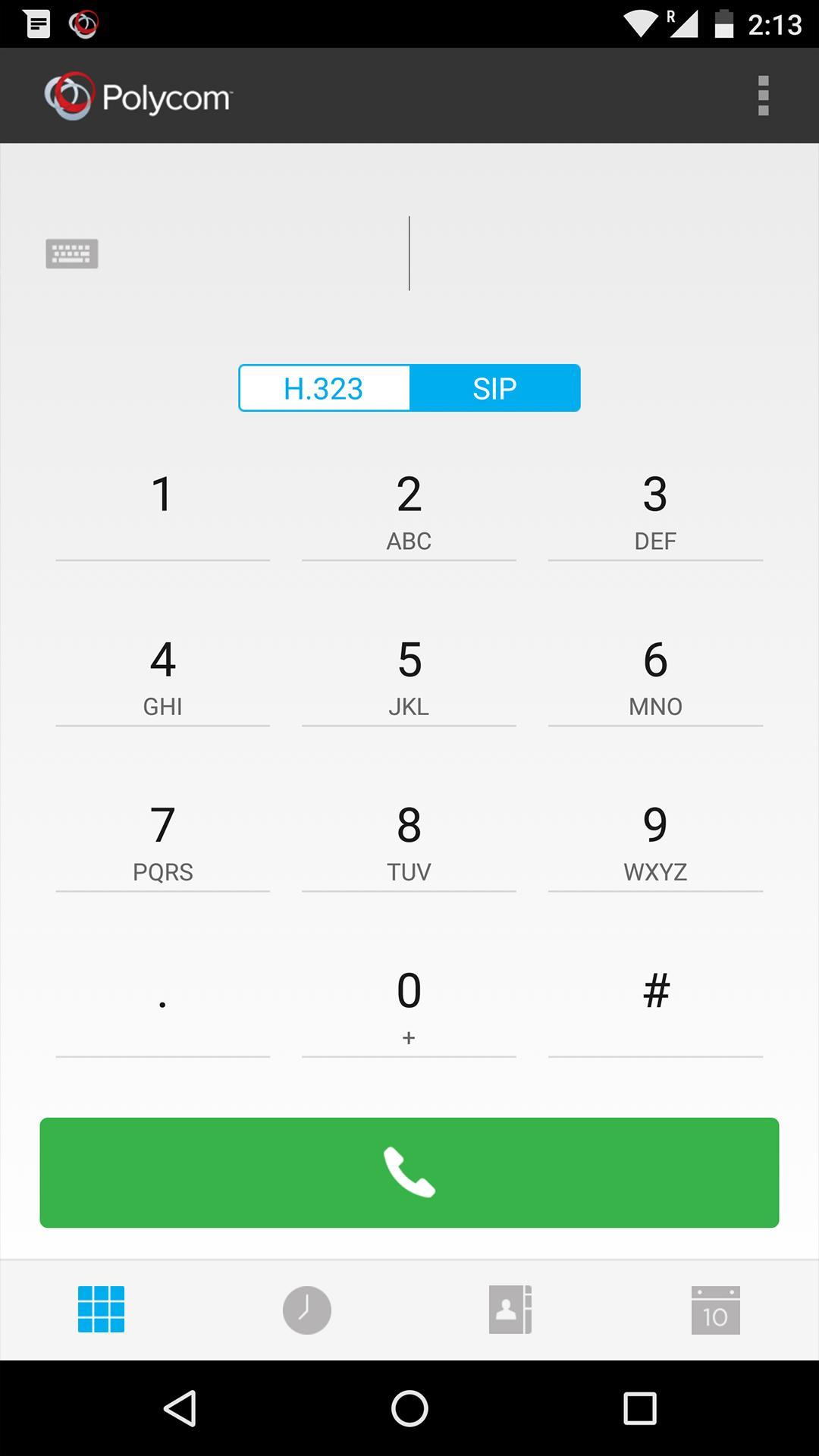Open the keypad toggle keyboard icon

click(x=72, y=253)
